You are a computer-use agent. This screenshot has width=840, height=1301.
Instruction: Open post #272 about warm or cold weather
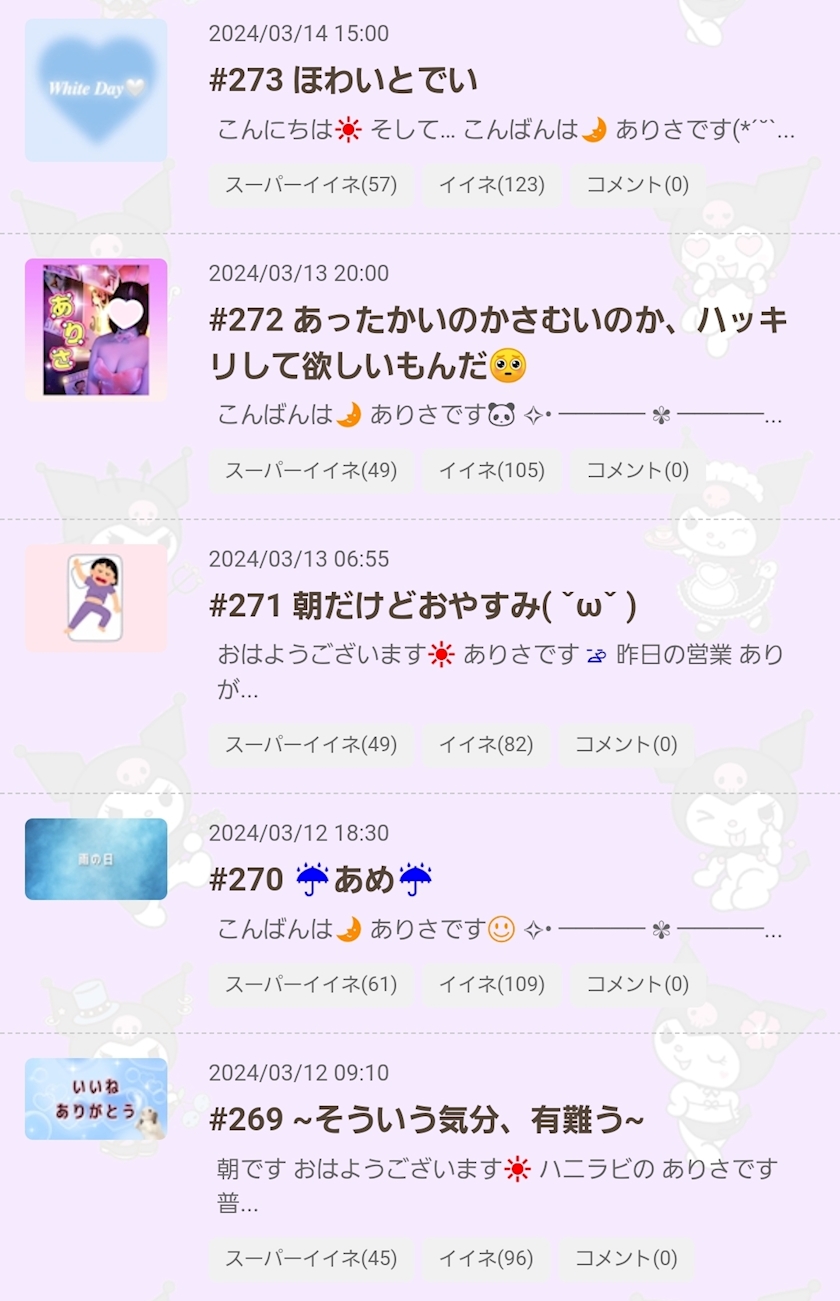[x=498, y=343]
